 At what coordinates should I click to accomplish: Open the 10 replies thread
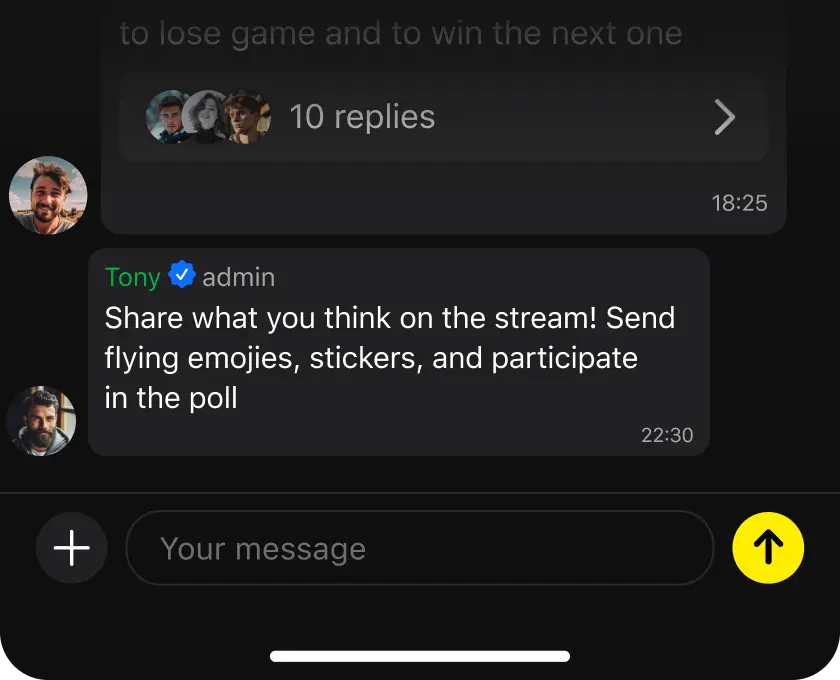(443, 117)
